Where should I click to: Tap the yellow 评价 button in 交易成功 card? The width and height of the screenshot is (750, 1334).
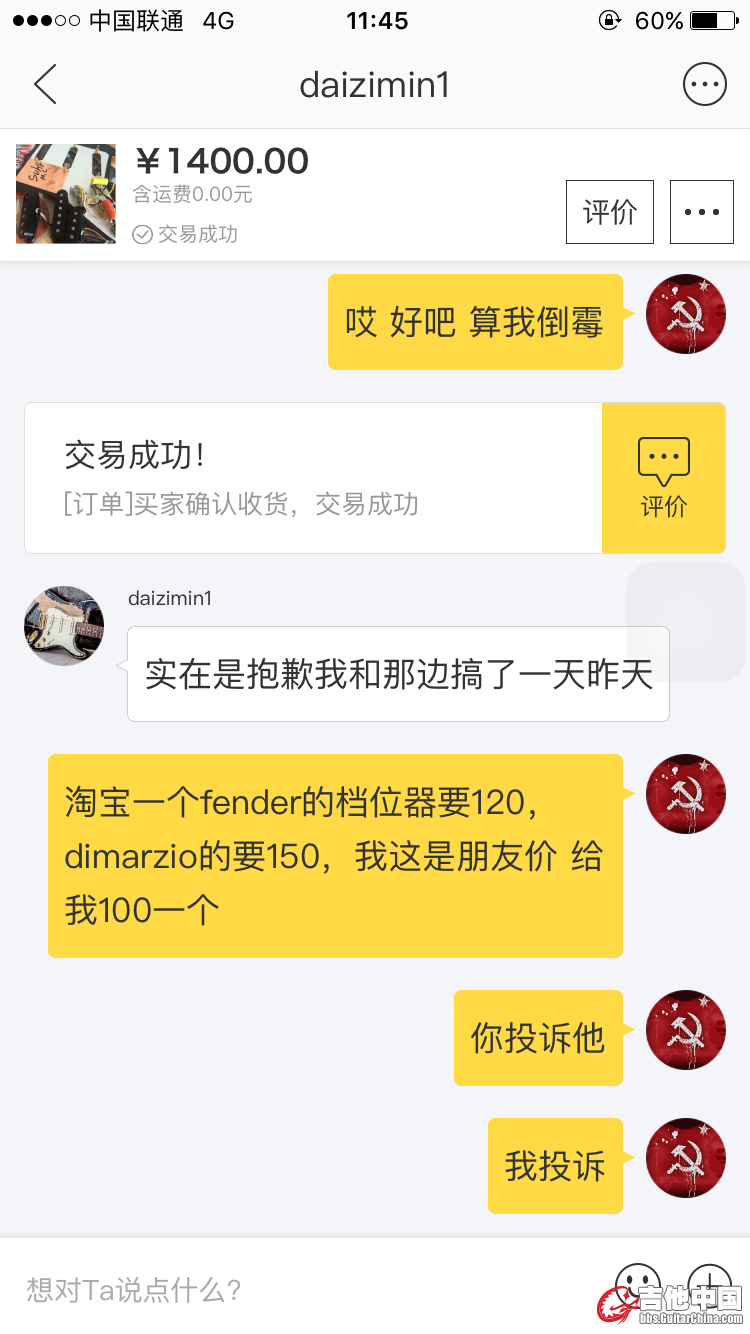[663, 478]
